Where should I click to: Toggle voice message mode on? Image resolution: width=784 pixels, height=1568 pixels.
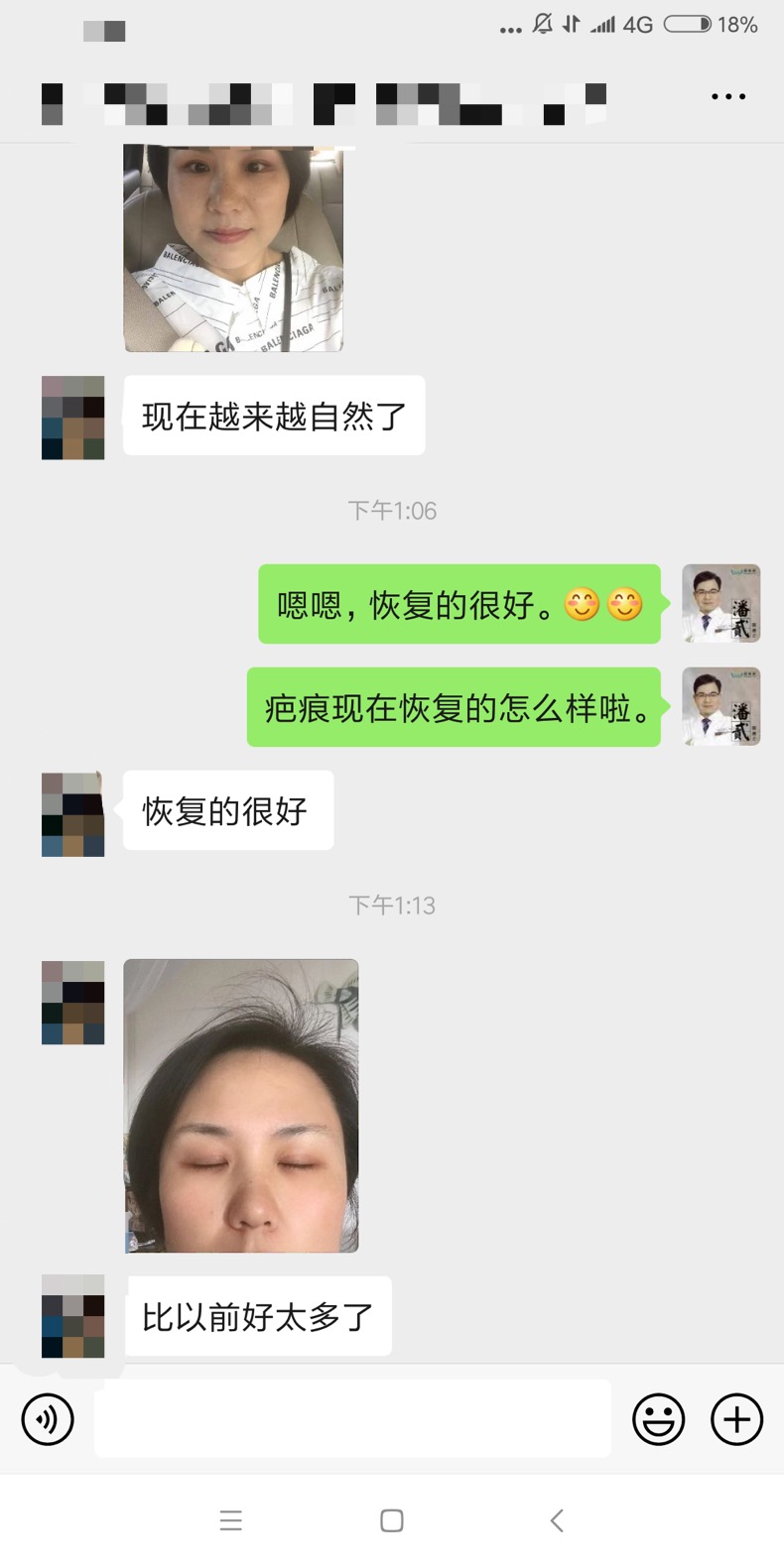coord(47,1418)
